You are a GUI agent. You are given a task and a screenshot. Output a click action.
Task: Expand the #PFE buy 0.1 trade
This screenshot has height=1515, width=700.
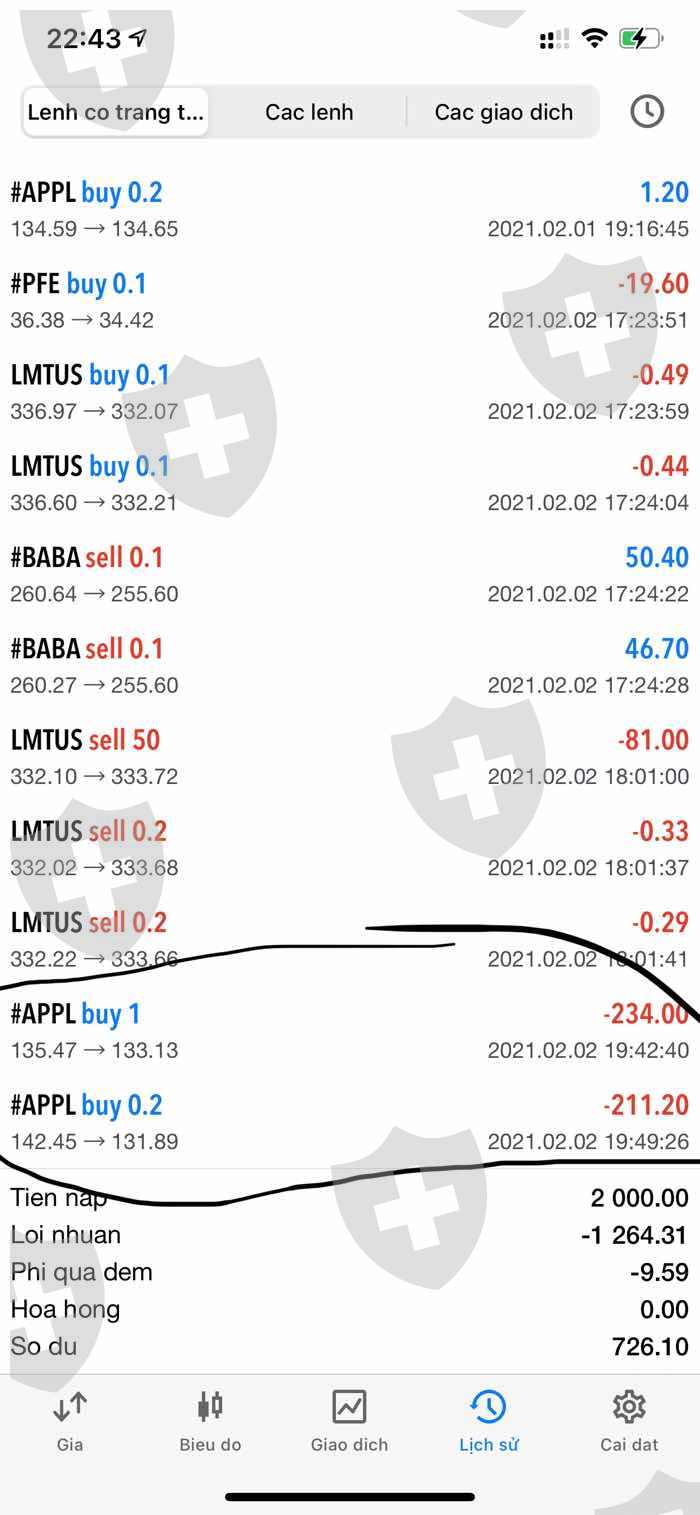click(350, 301)
